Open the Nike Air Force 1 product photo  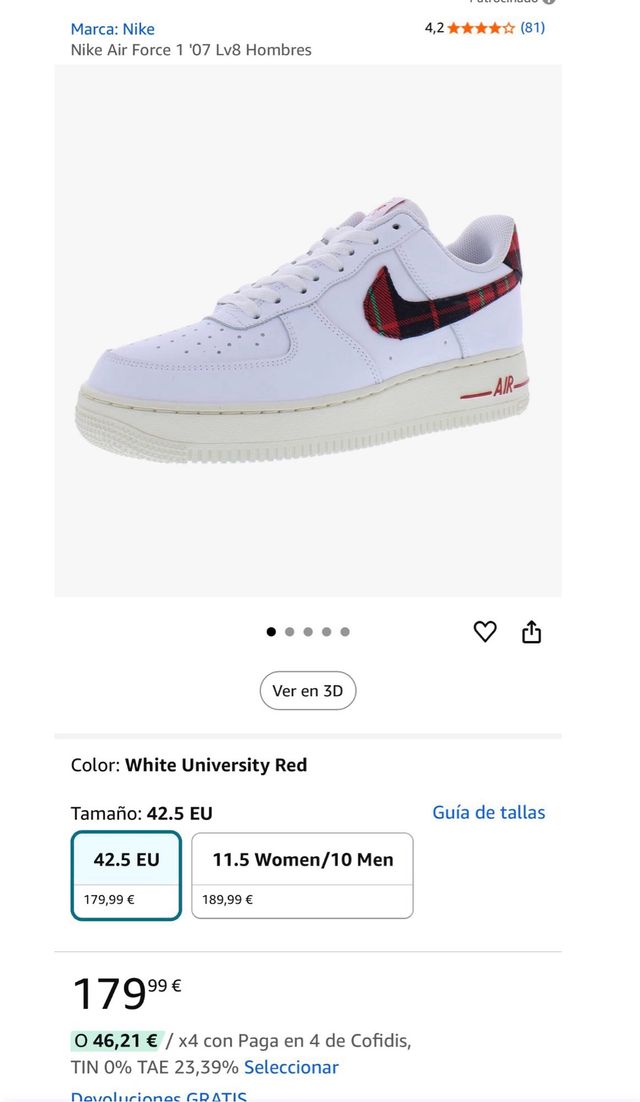pyautogui.click(x=308, y=330)
